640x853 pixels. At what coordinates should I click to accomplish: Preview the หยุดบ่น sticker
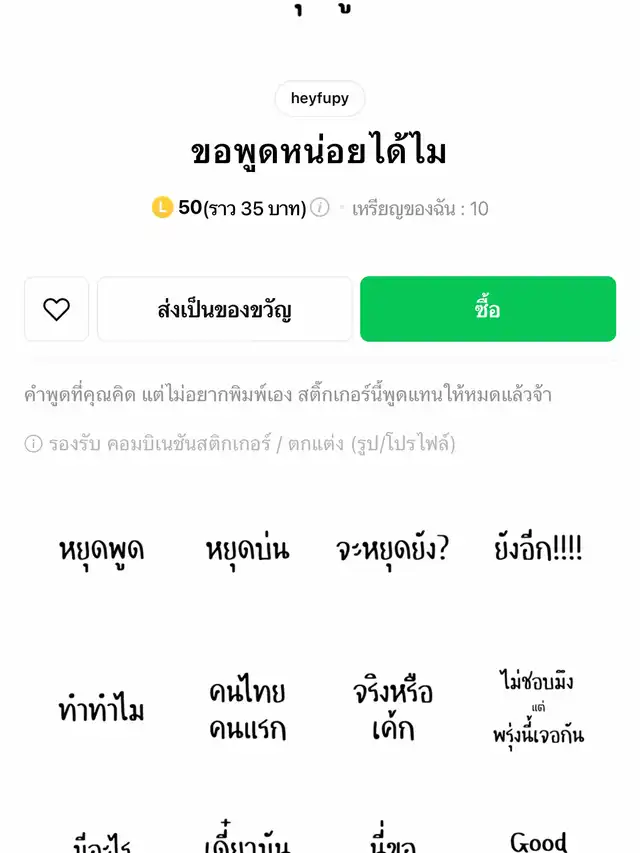(247, 549)
